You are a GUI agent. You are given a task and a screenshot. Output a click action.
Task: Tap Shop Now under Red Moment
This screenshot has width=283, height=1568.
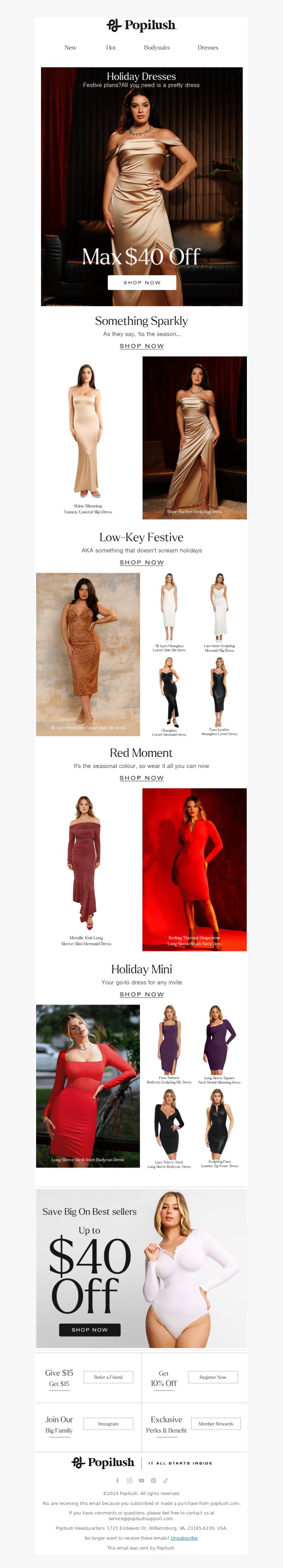tap(141, 778)
